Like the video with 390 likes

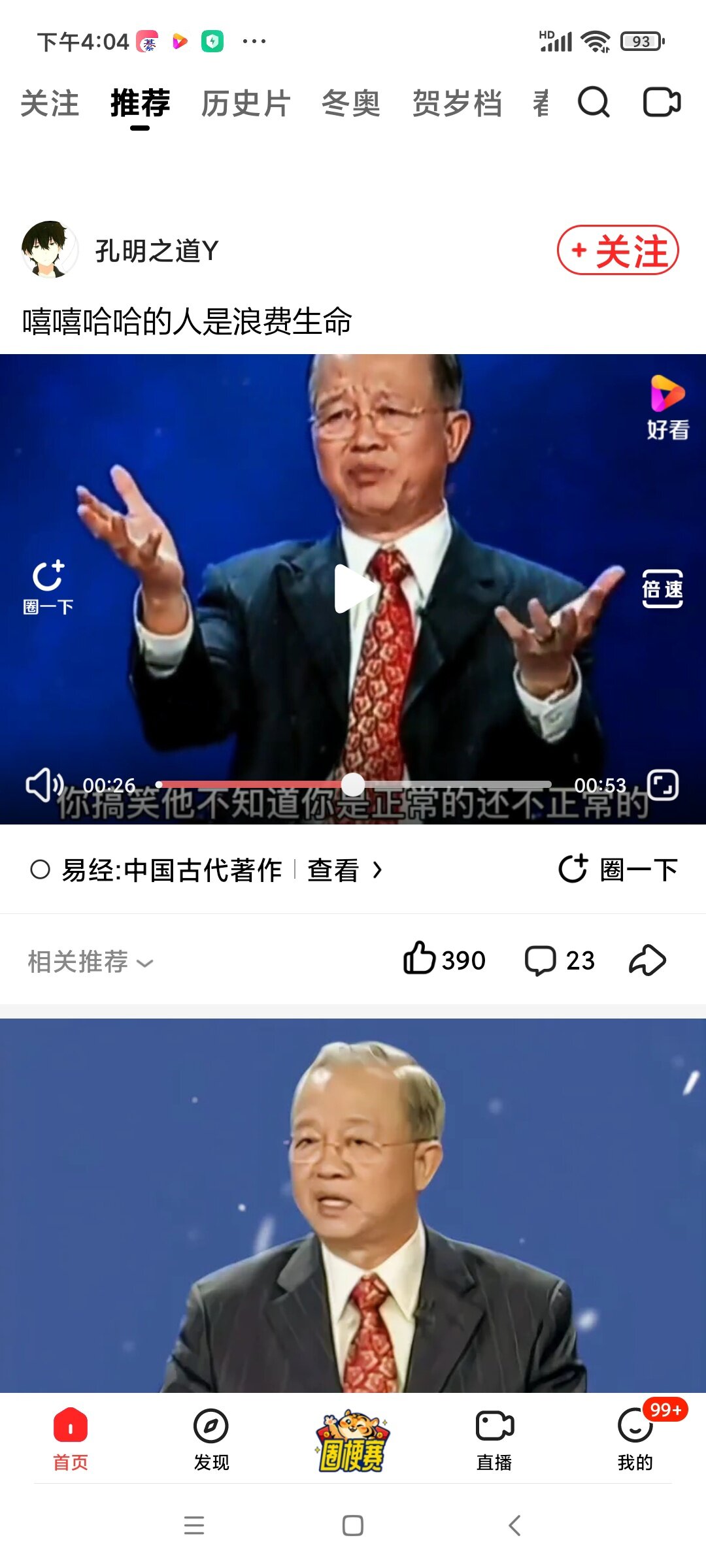click(x=443, y=960)
